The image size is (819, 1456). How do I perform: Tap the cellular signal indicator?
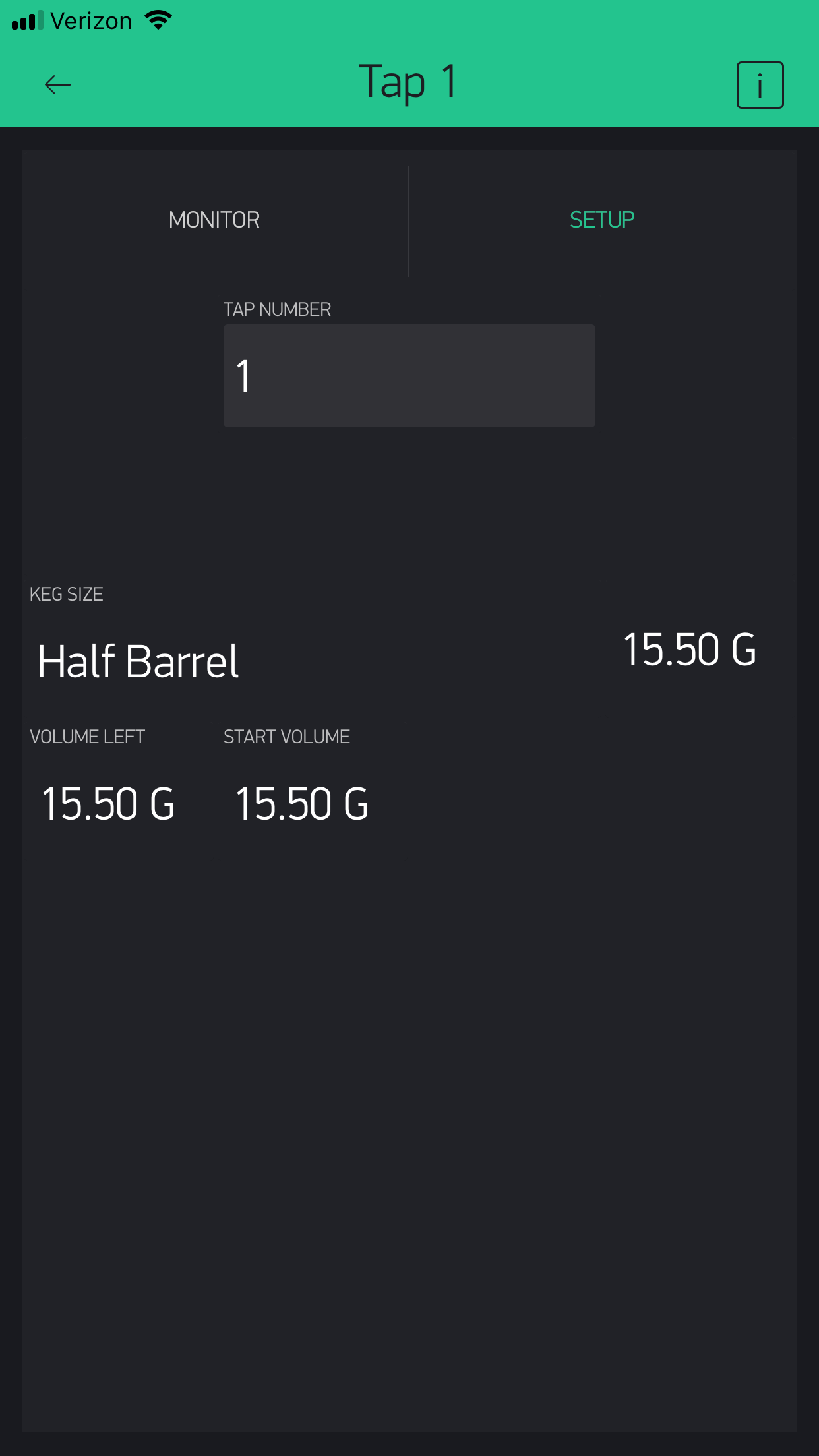[x=27, y=19]
